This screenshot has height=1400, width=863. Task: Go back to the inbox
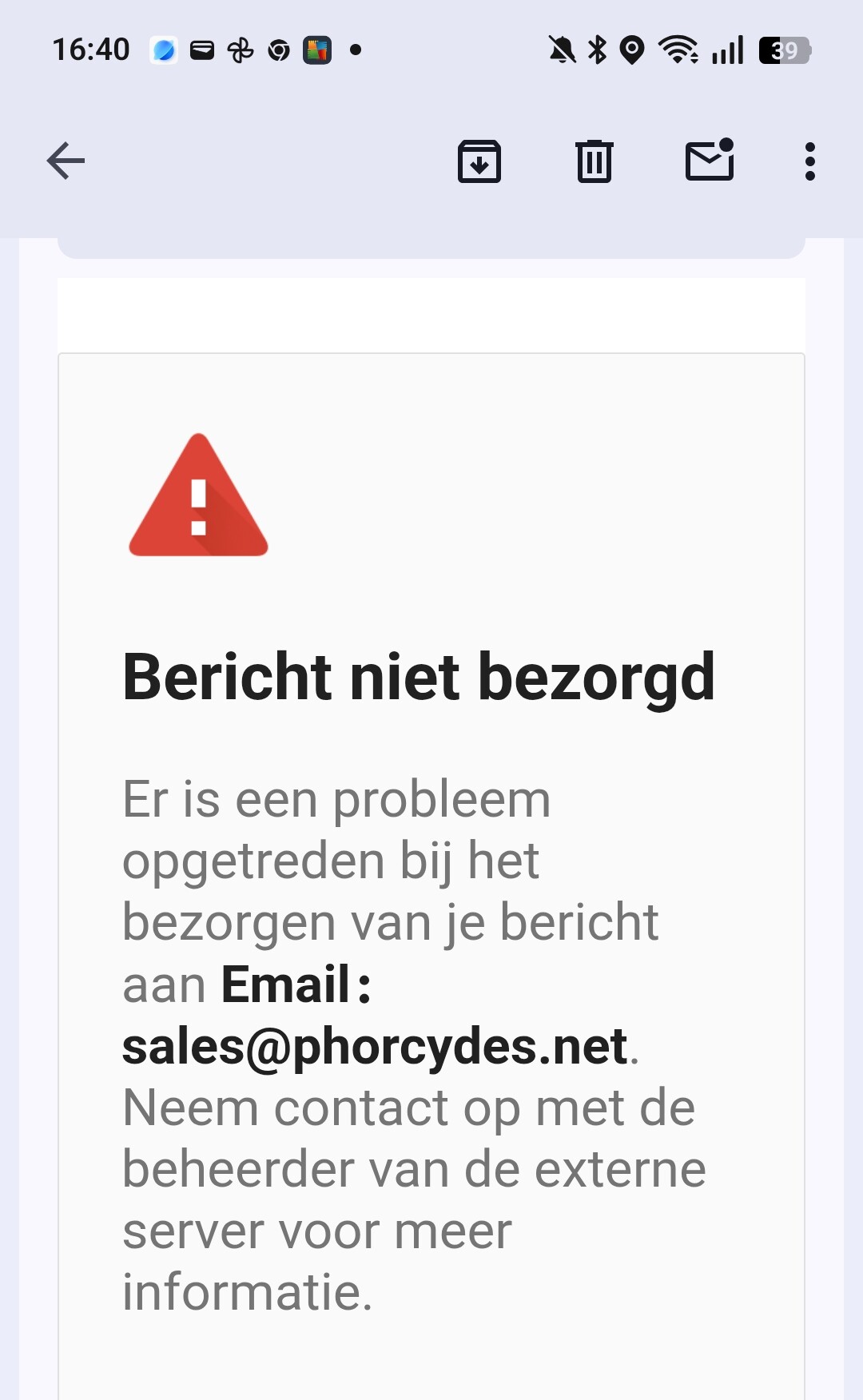tap(66, 161)
